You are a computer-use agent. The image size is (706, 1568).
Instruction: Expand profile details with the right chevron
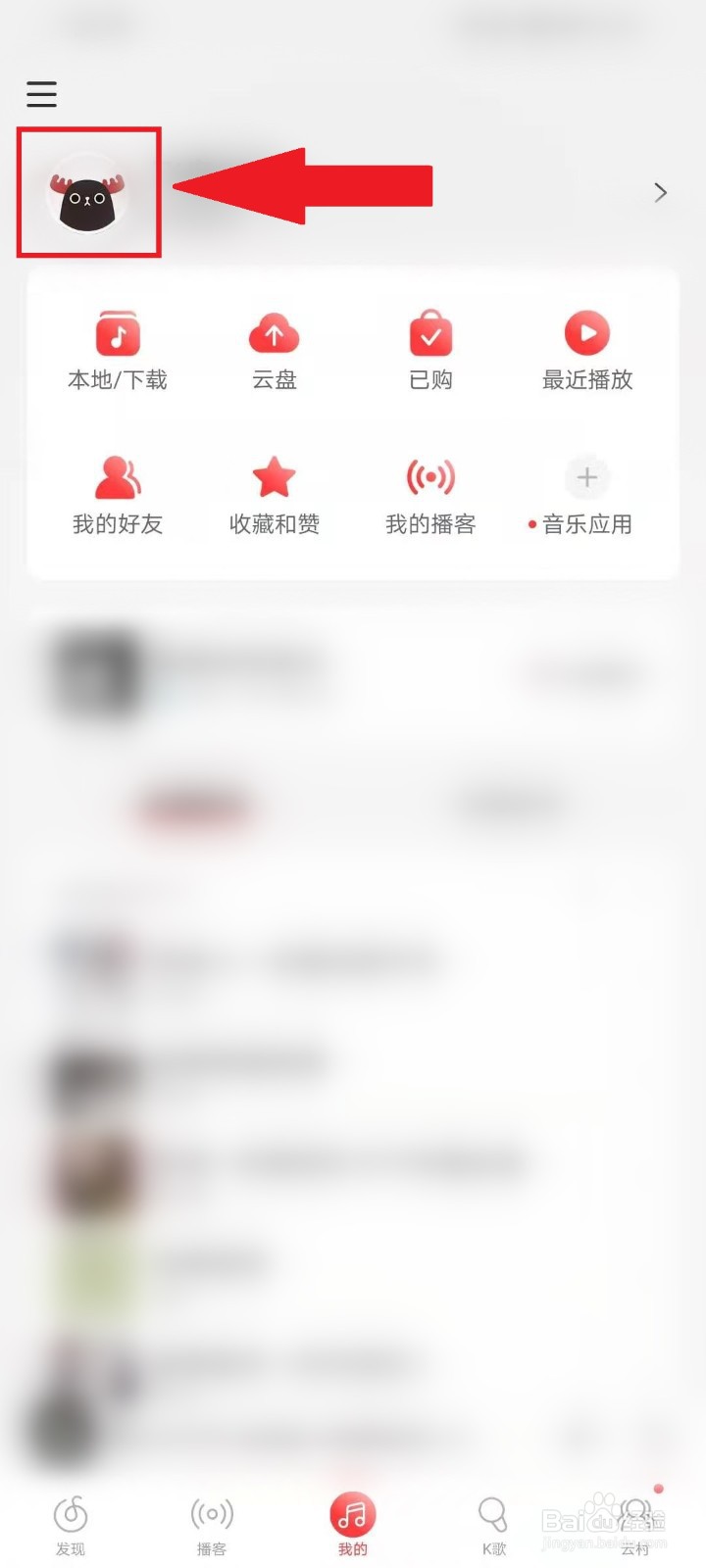[x=660, y=192]
